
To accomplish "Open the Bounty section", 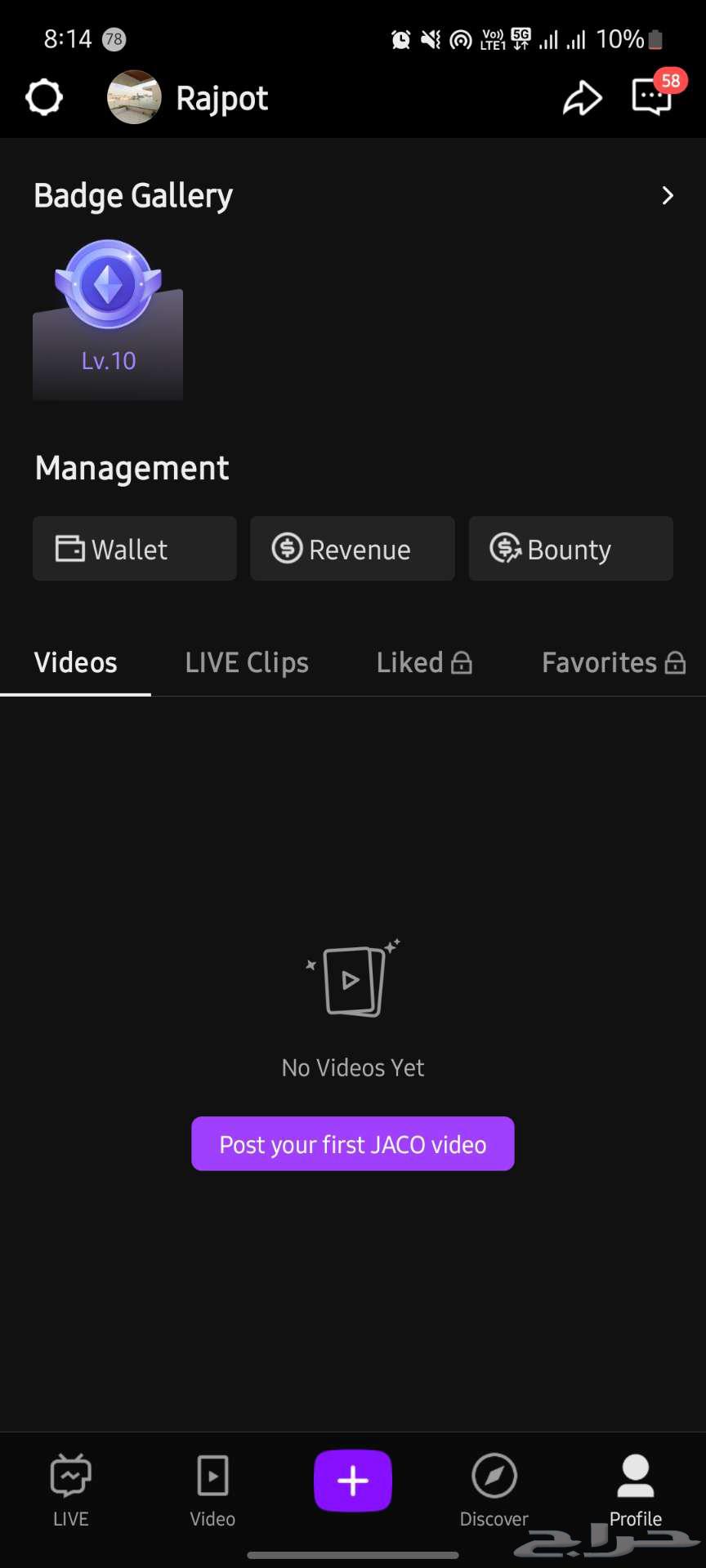I will [x=570, y=549].
